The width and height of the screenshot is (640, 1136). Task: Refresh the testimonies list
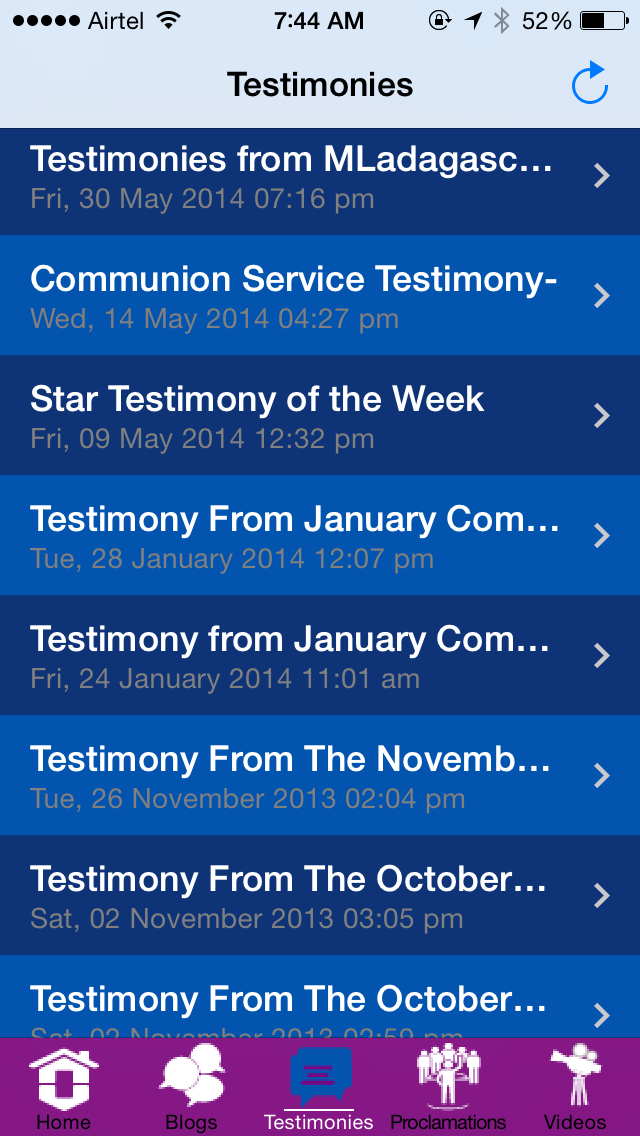click(x=589, y=84)
